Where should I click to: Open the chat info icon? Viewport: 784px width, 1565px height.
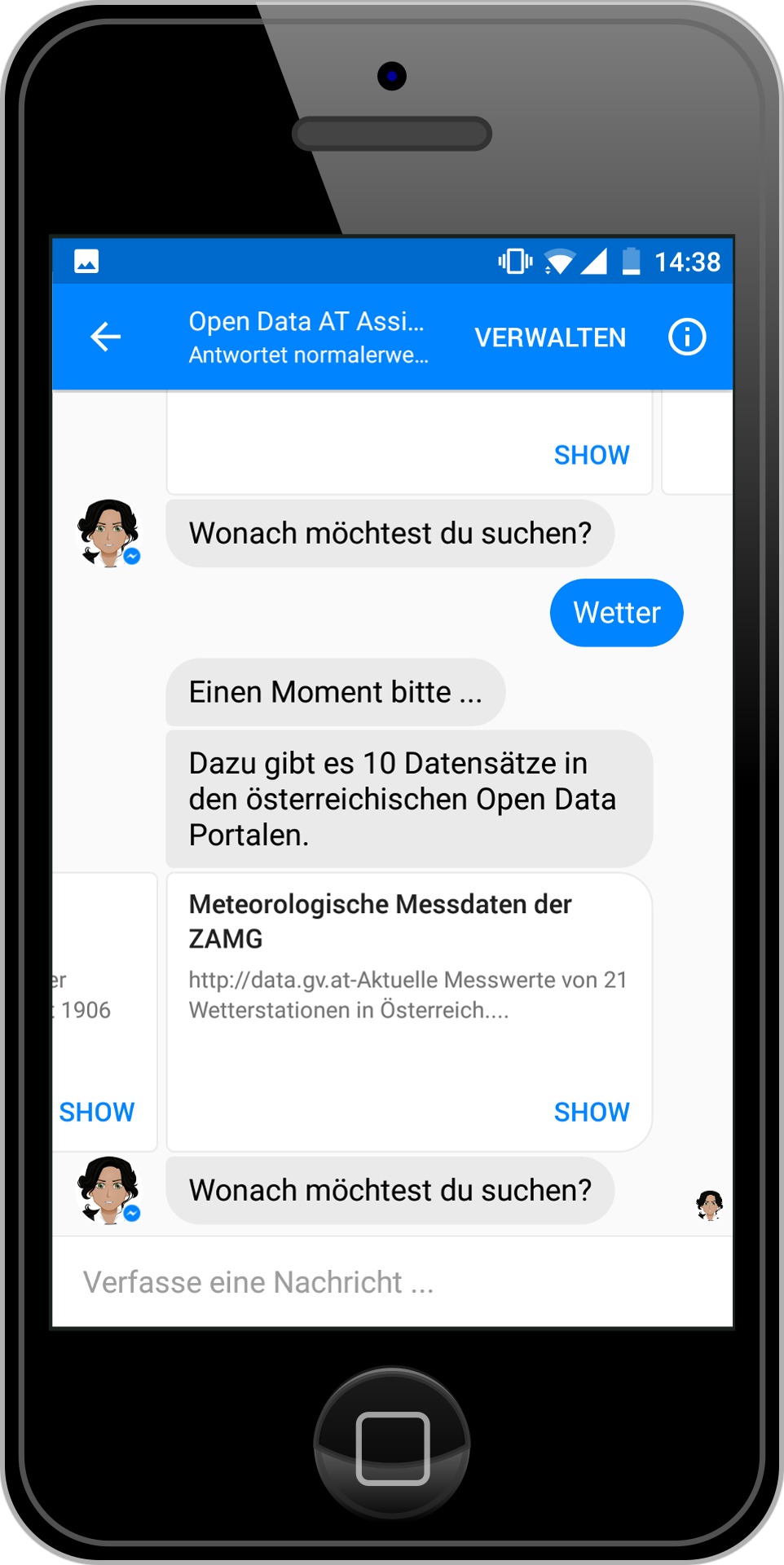pyautogui.click(x=687, y=337)
